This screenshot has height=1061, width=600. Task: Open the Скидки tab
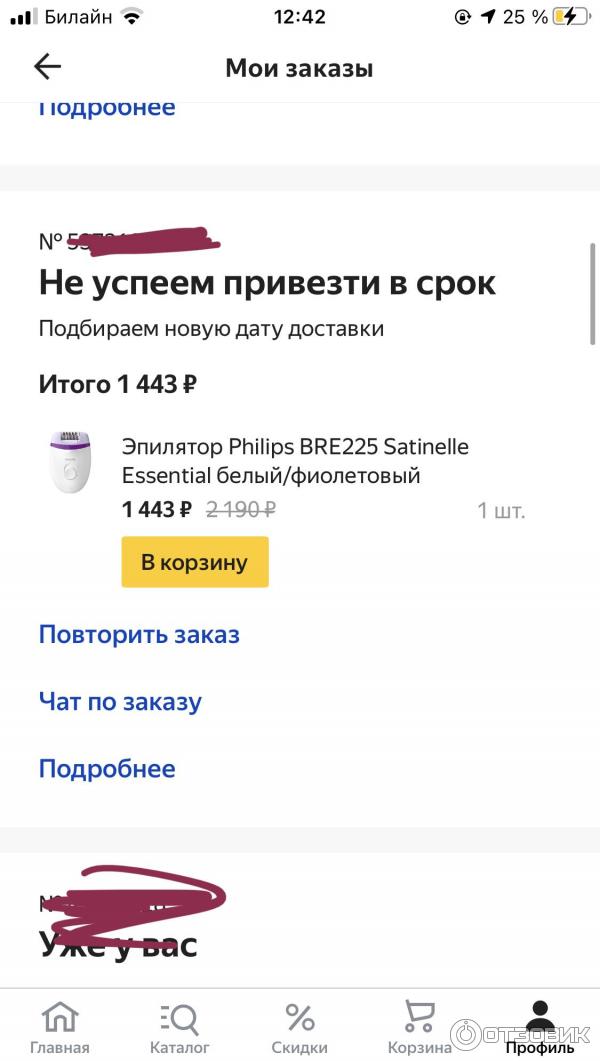[x=300, y=1028]
